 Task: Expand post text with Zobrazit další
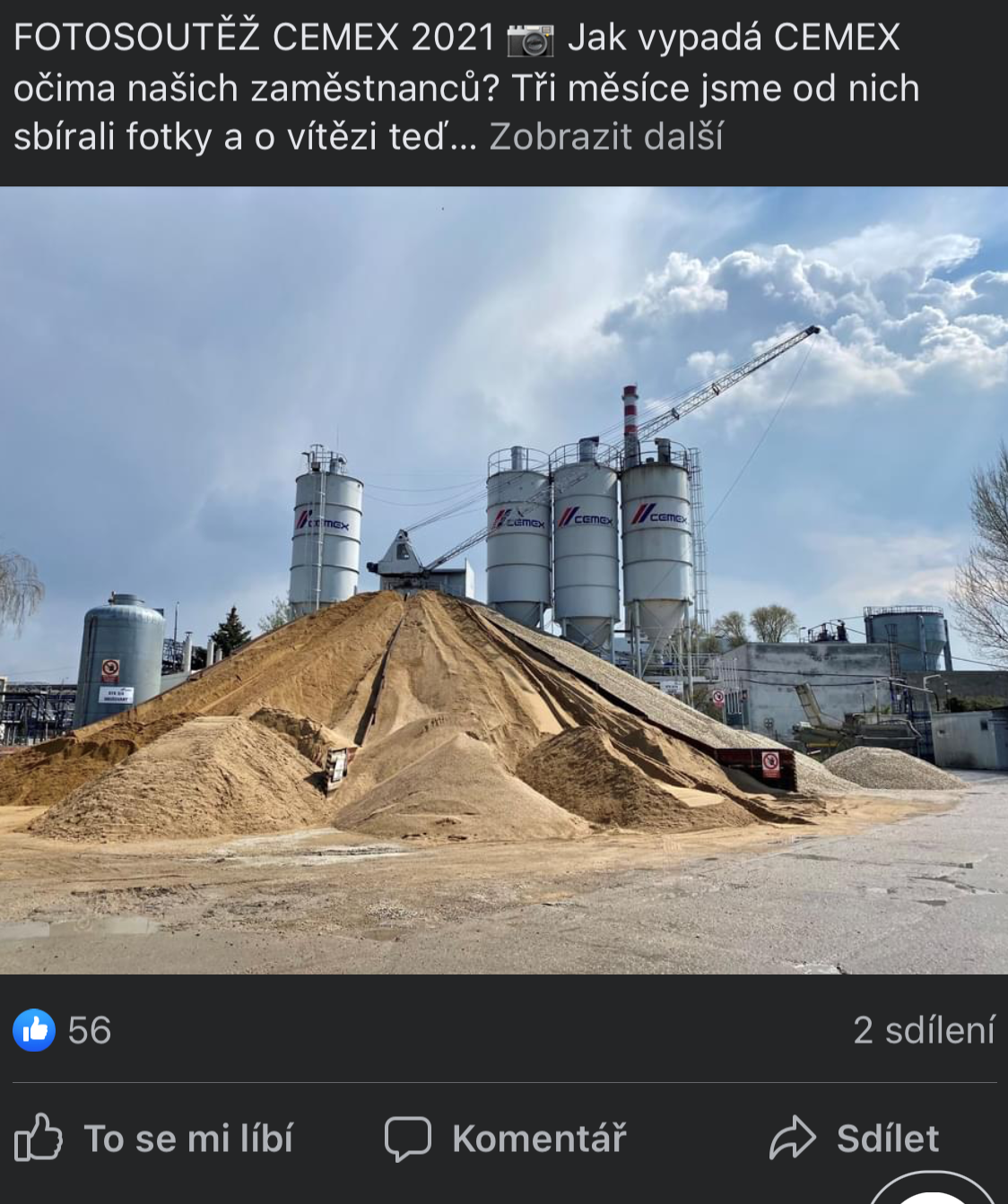tap(606, 137)
